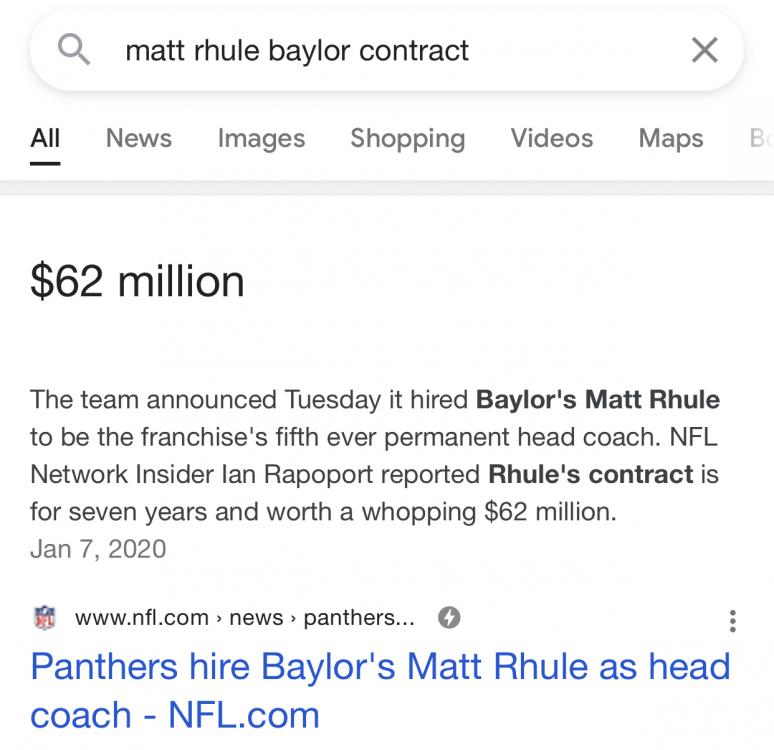Switch to the Images tab

261,138
